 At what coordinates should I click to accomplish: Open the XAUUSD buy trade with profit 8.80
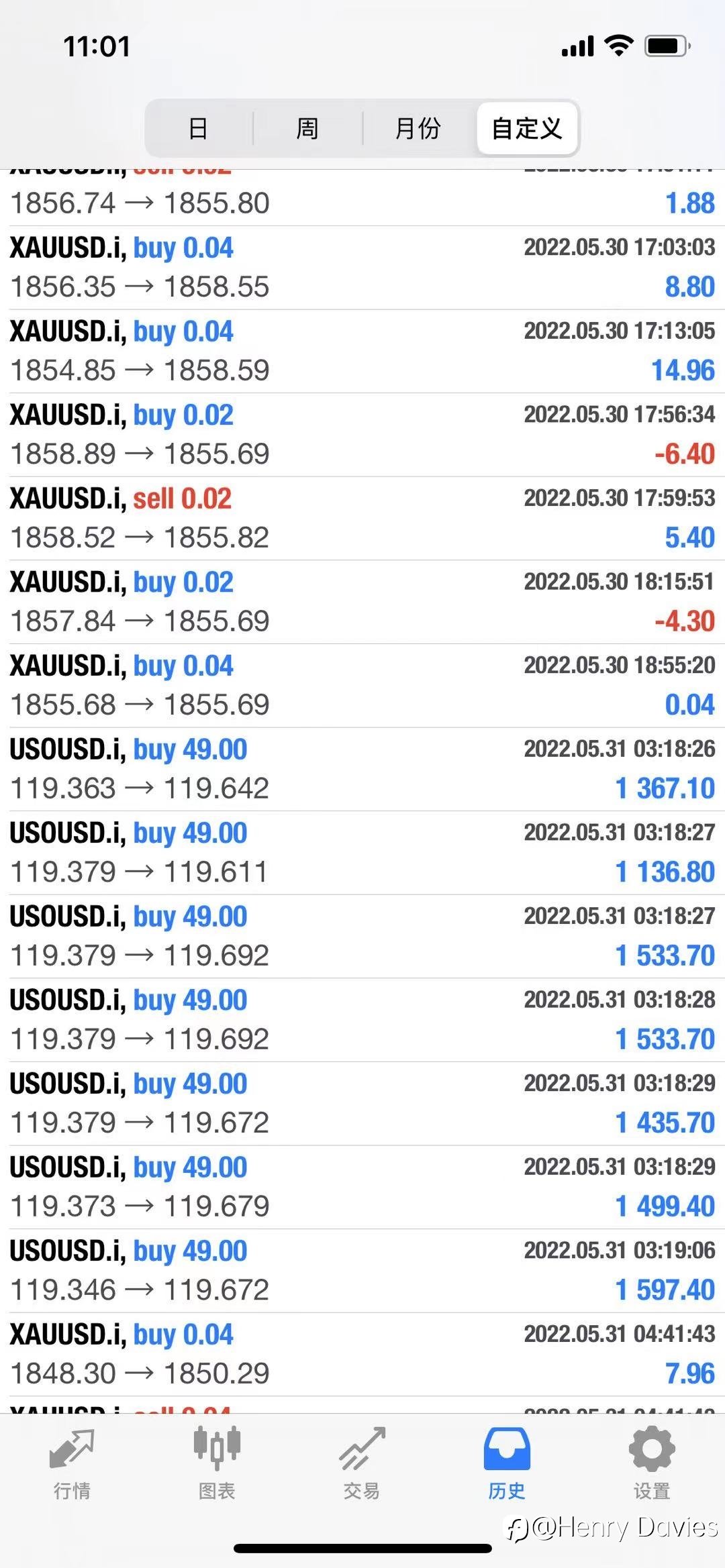[x=362, y=268]
